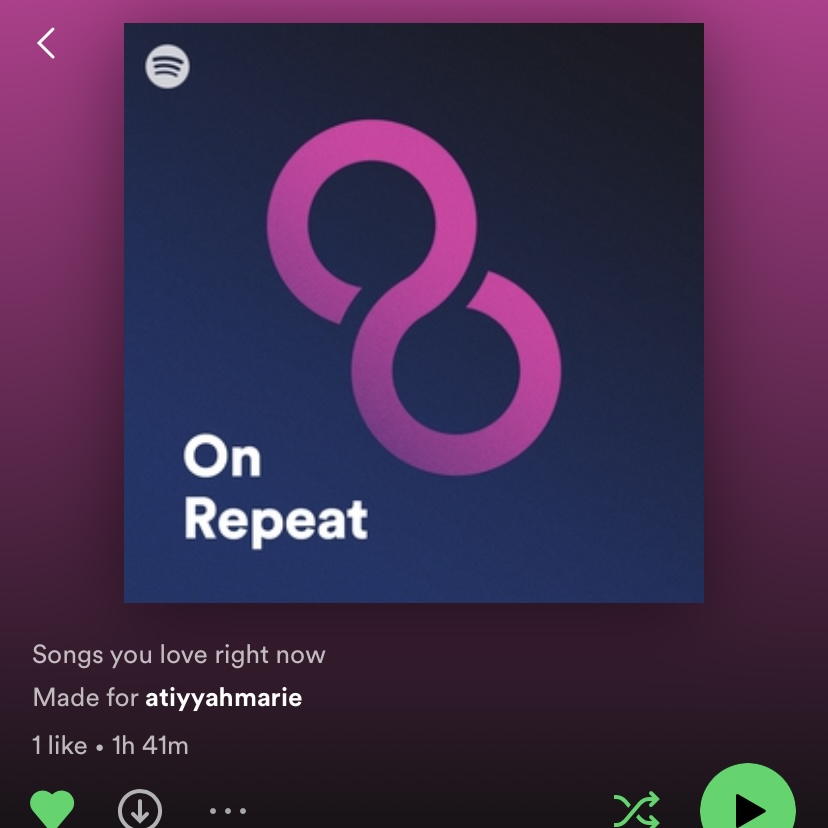Go back using the top arrow
This screenshot has height=828, width=828.
click(46, 43)
